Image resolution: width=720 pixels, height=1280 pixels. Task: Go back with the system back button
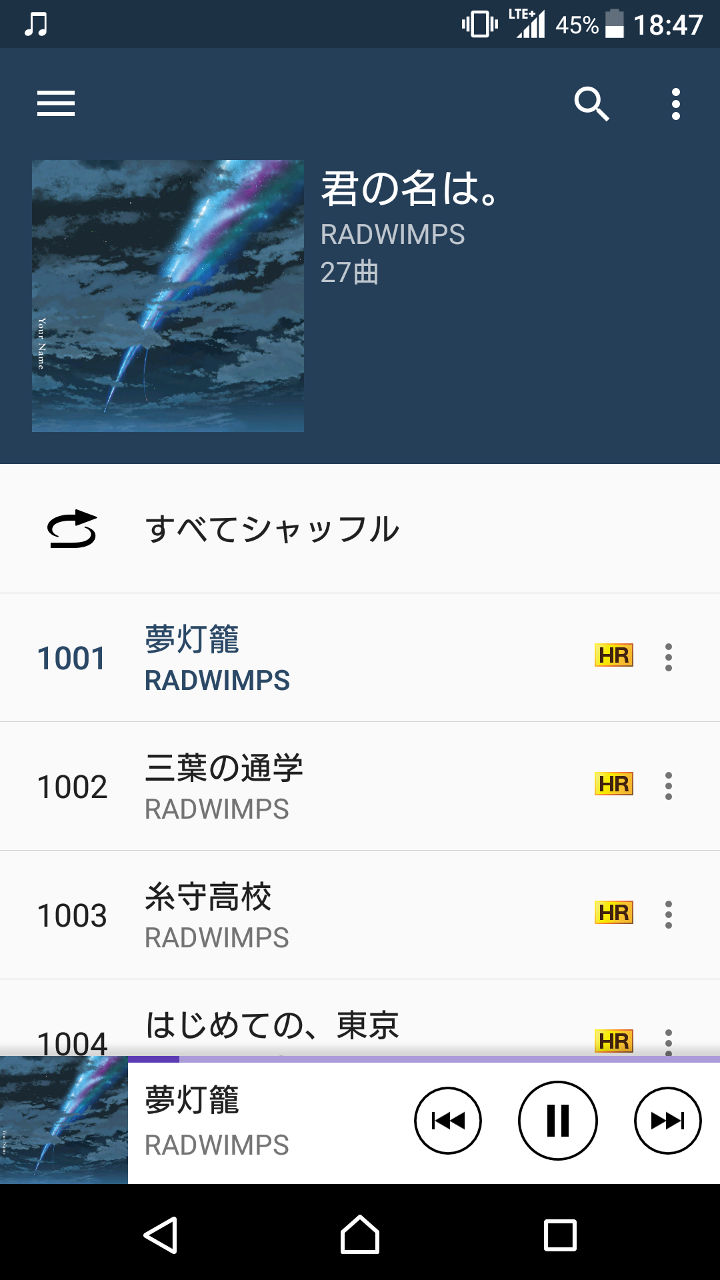tap(160, 1235)
